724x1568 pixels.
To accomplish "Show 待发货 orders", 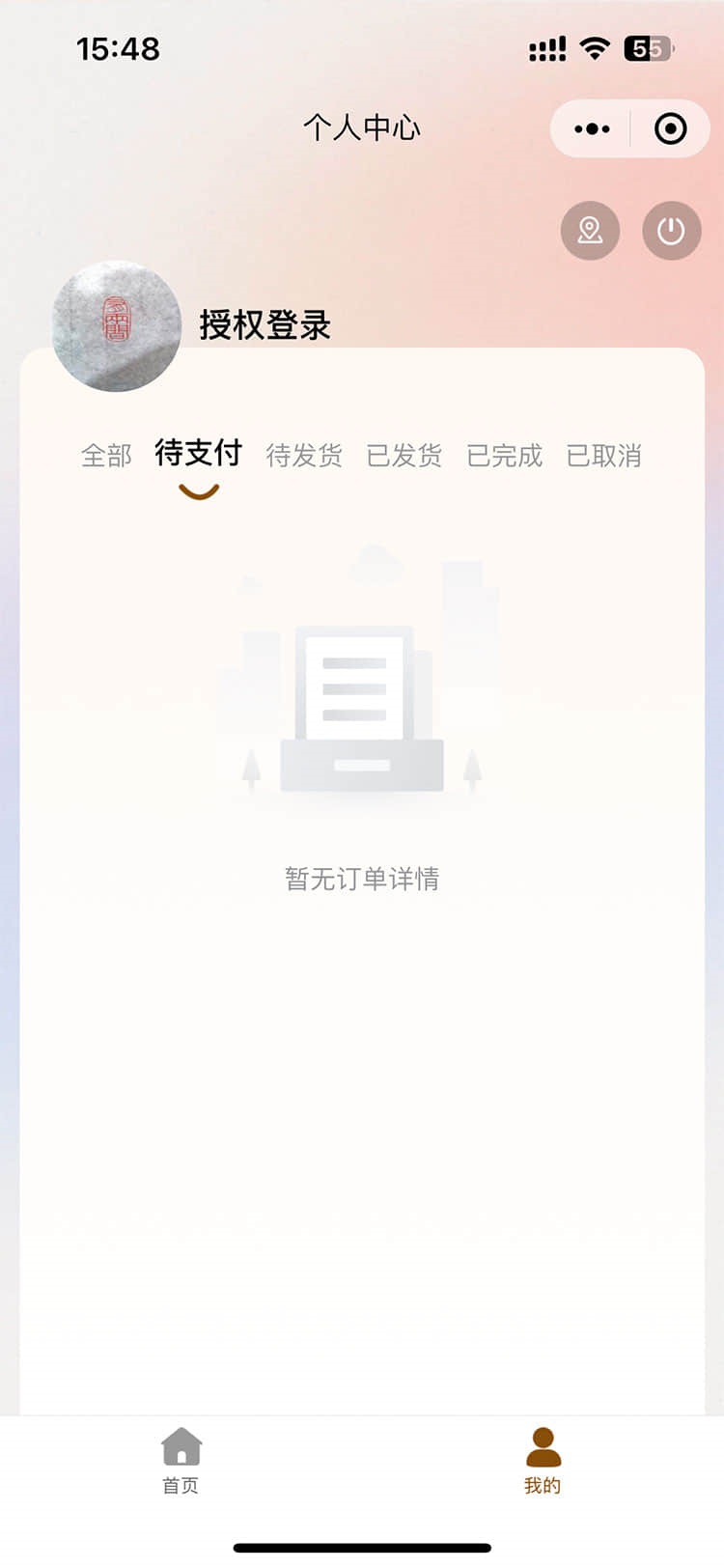I will coord(304,455).
